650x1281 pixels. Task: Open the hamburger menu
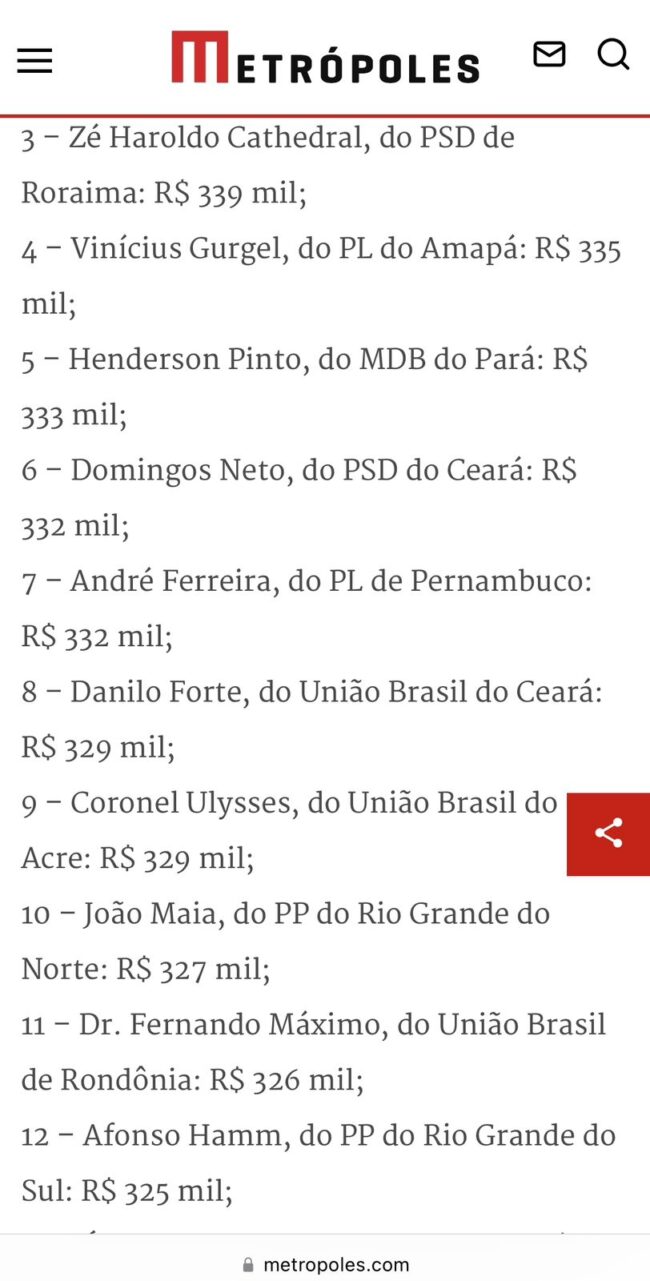coord(34,61)
